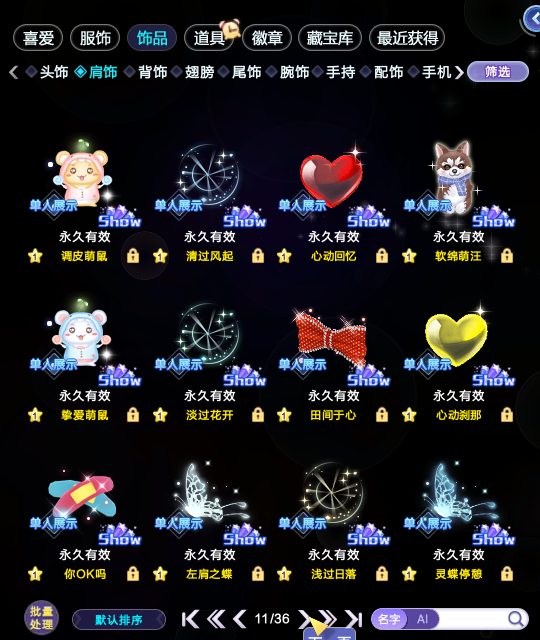Select the 田间于心 red bow item
Screen dimensions: 540x640
pos(331,337)
